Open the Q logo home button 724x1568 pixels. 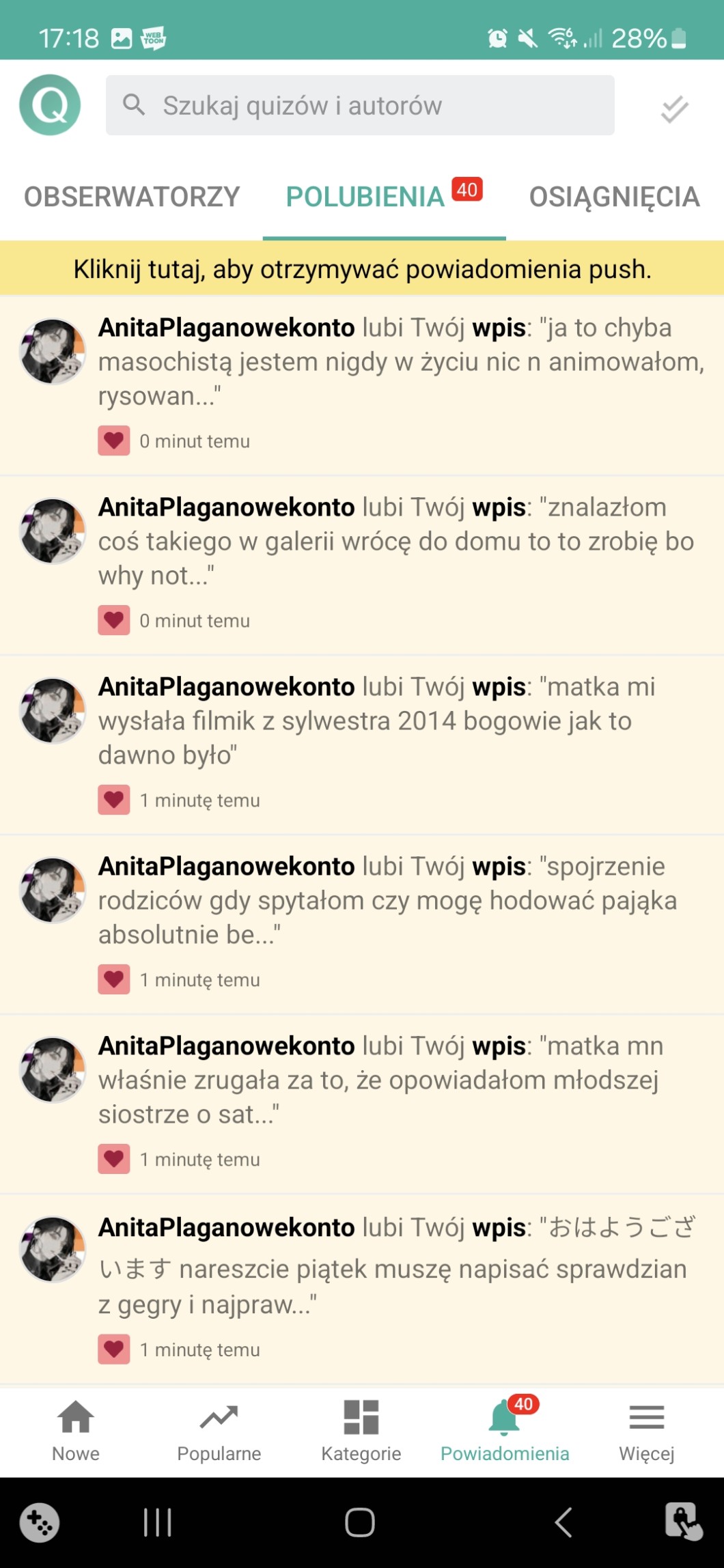point(50,105)
